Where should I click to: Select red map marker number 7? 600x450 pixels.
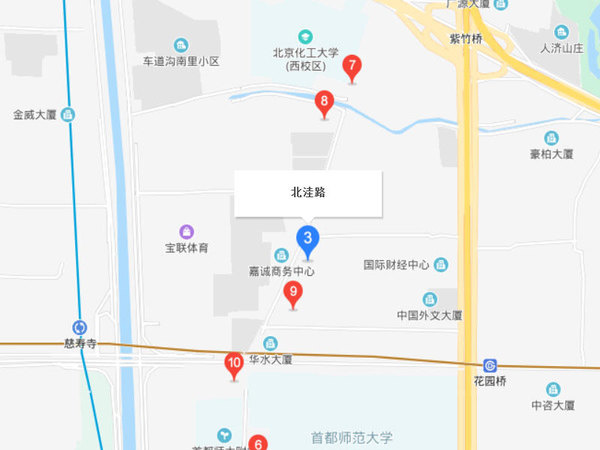coord(351,67)
